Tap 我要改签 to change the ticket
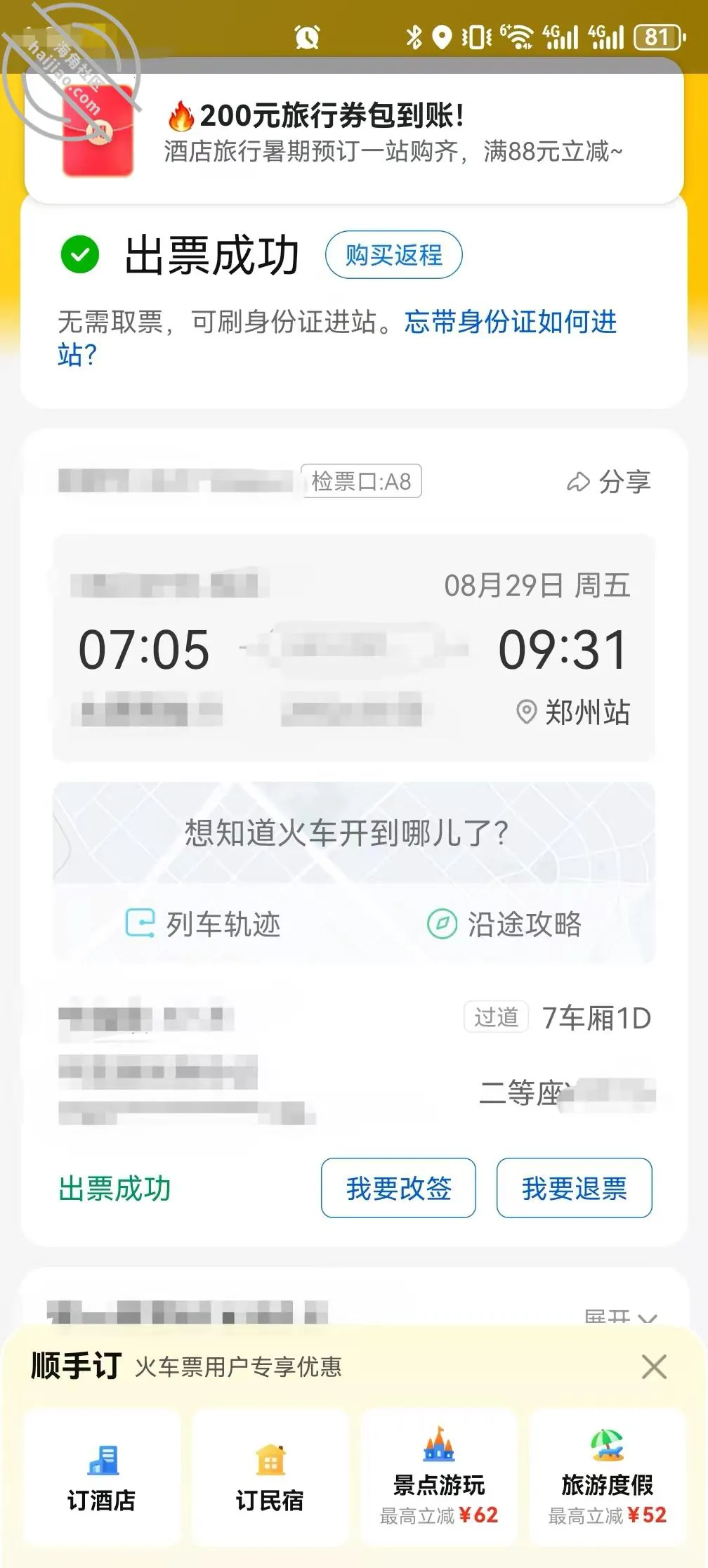 pos(398,1188)
